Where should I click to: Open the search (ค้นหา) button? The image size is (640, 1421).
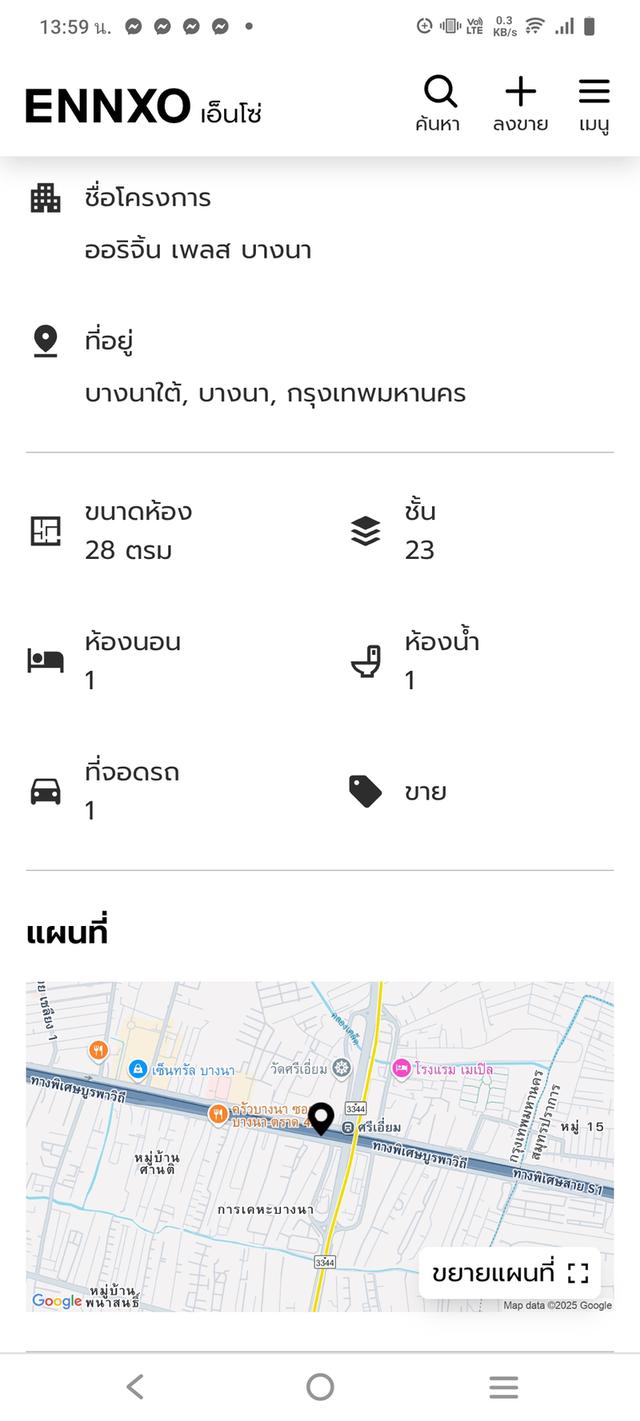coord(439,104)
